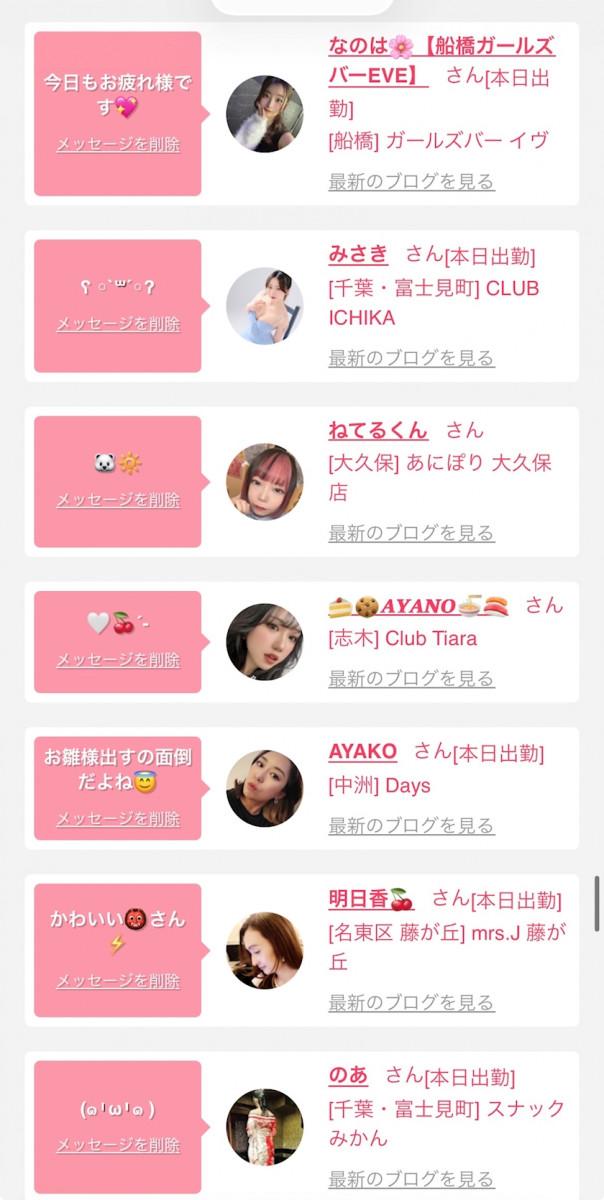Image resolution: width=604 pixels, height=1200 pixels.
Task: Delete the お雛様出すの面倒だよね message
Action: [118, 819]
